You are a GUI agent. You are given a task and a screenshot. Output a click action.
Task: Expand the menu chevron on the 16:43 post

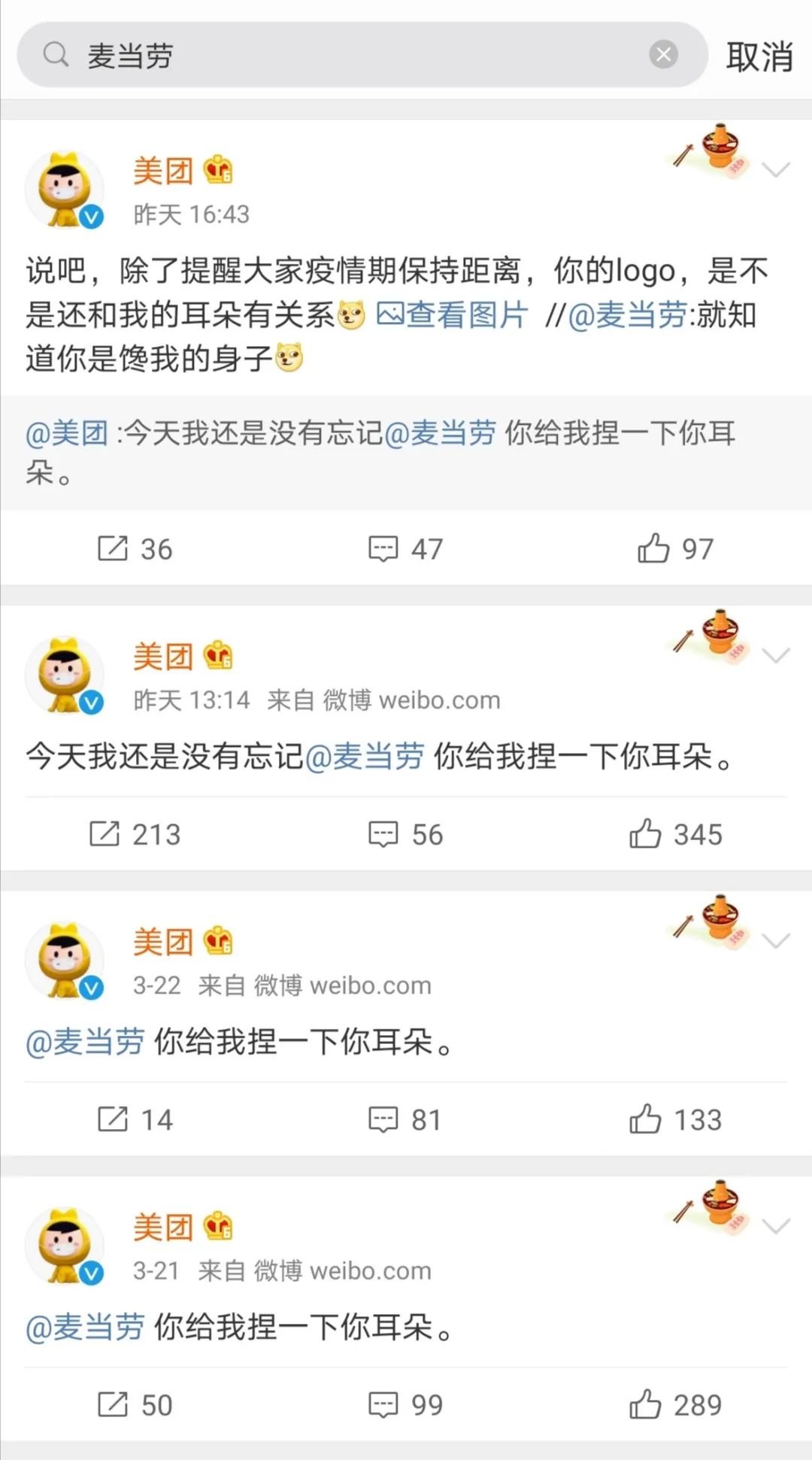pyautogui.click(x=776, y=170)
